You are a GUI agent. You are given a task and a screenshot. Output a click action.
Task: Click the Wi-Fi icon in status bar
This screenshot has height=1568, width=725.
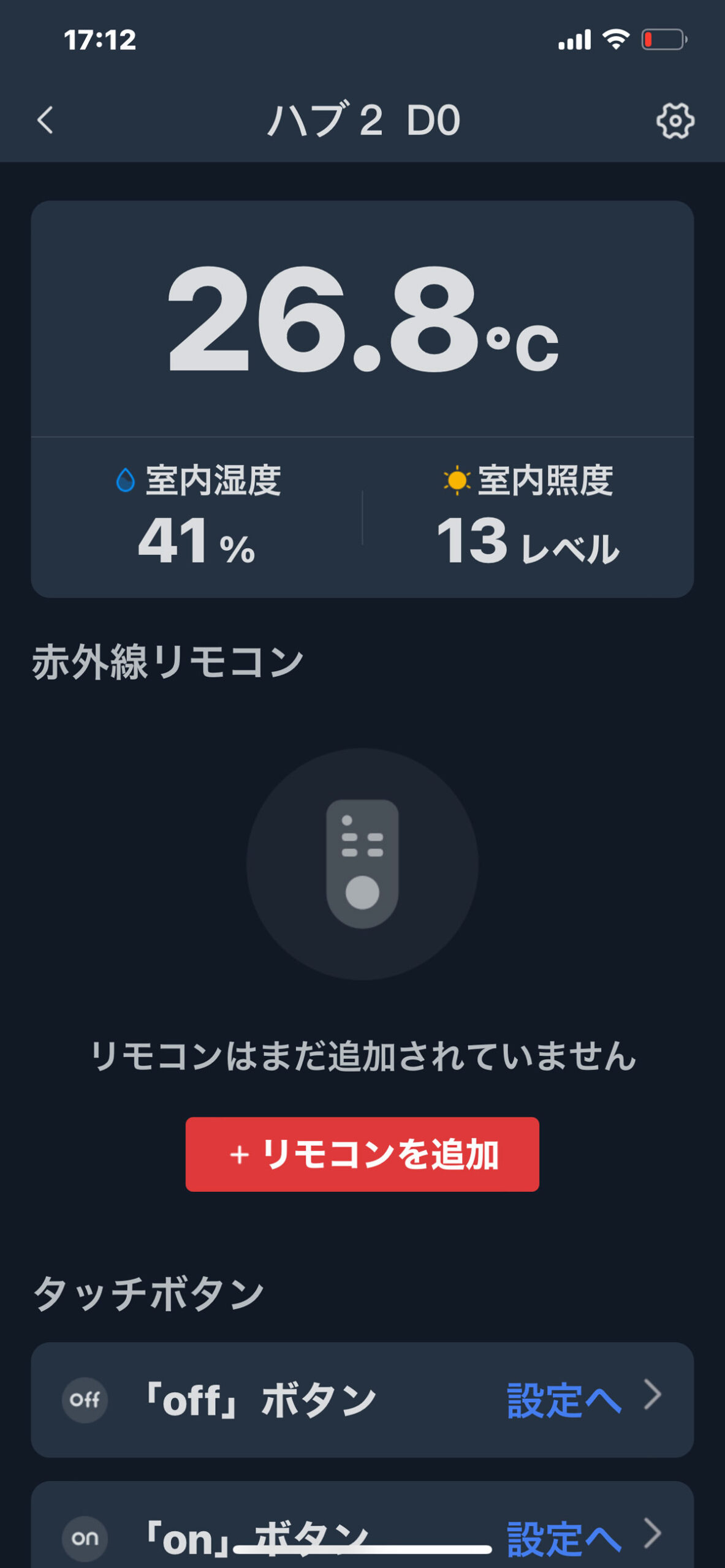[x=616, y=38]
